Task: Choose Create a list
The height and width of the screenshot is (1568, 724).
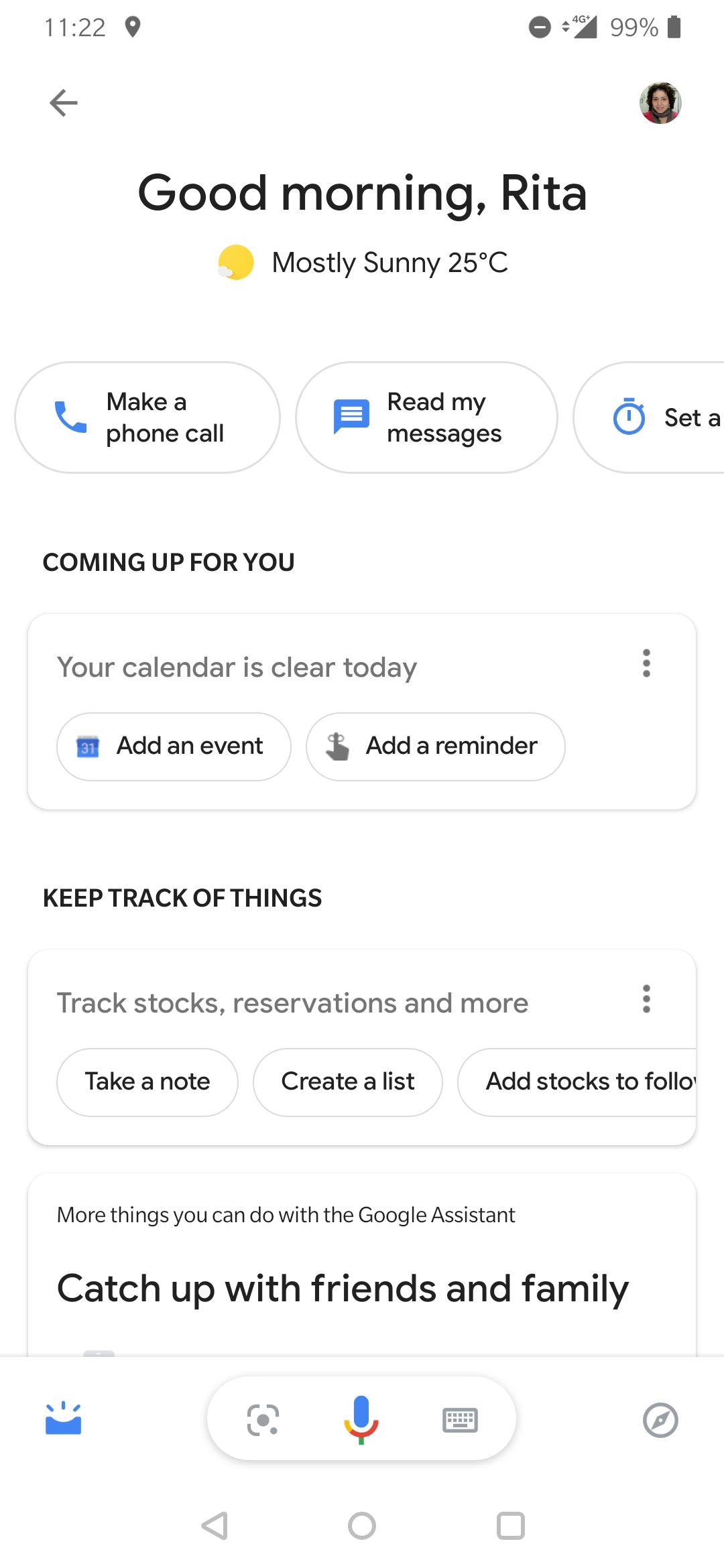Action: click(x=347, y=1082)
